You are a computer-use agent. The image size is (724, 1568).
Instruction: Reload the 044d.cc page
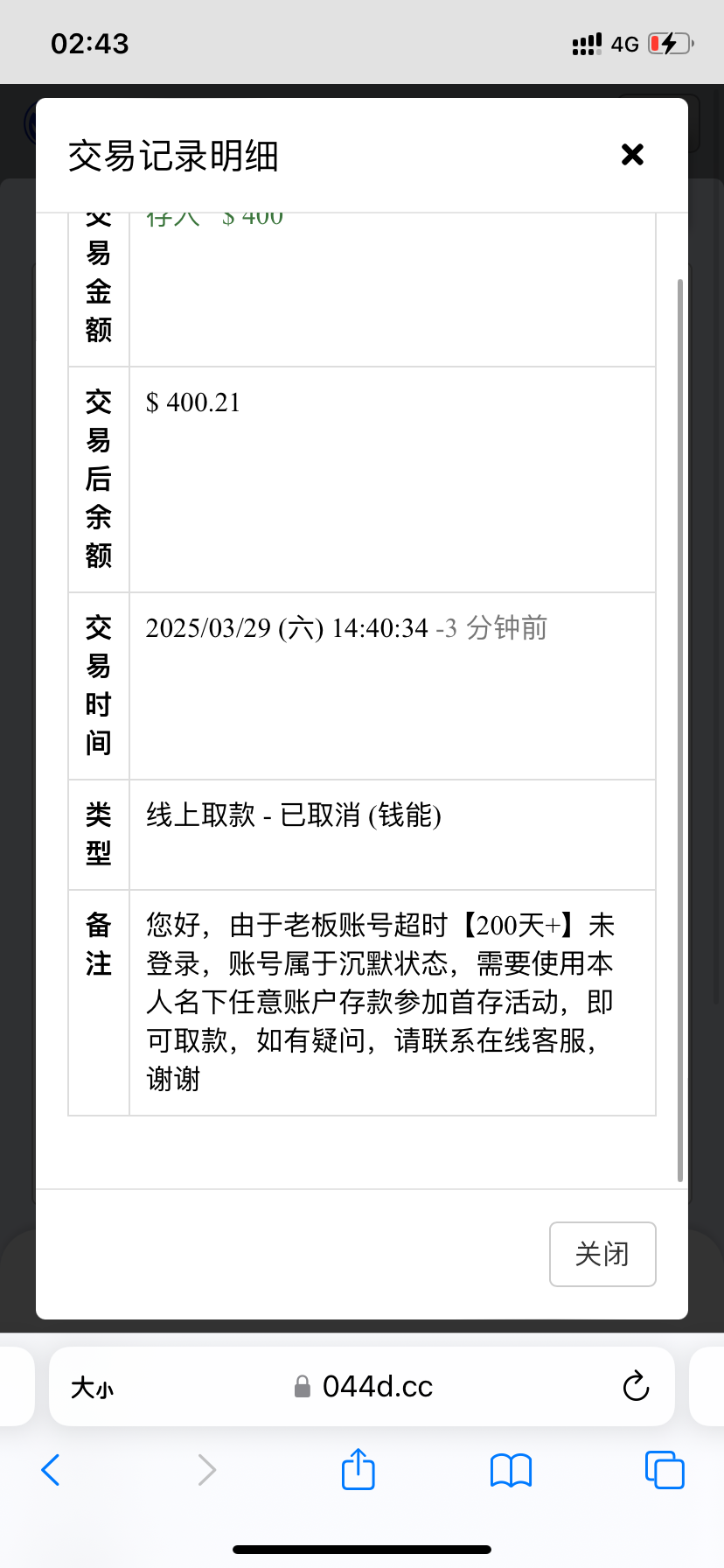[636, 1387]
